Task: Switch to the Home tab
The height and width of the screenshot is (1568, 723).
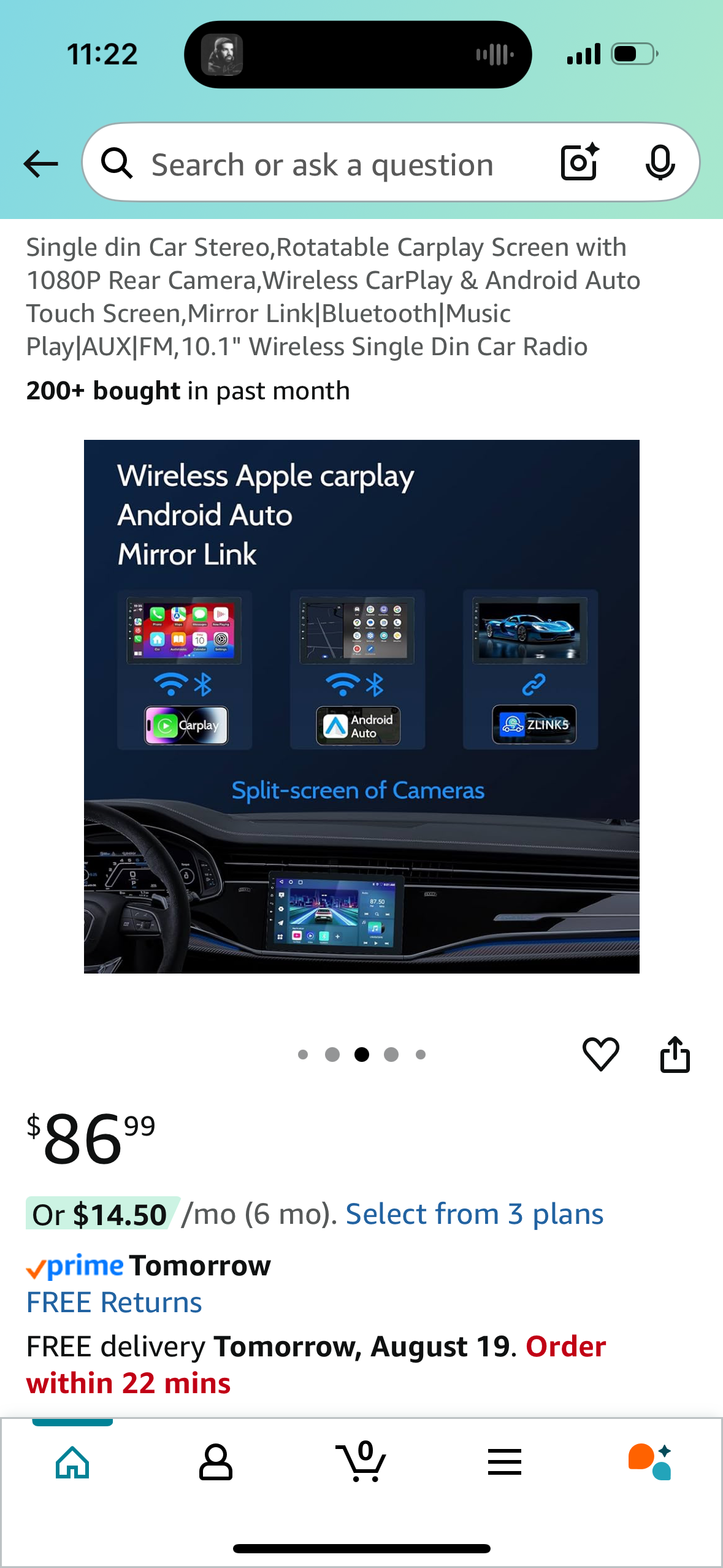Action: [x=72, y=1462]
